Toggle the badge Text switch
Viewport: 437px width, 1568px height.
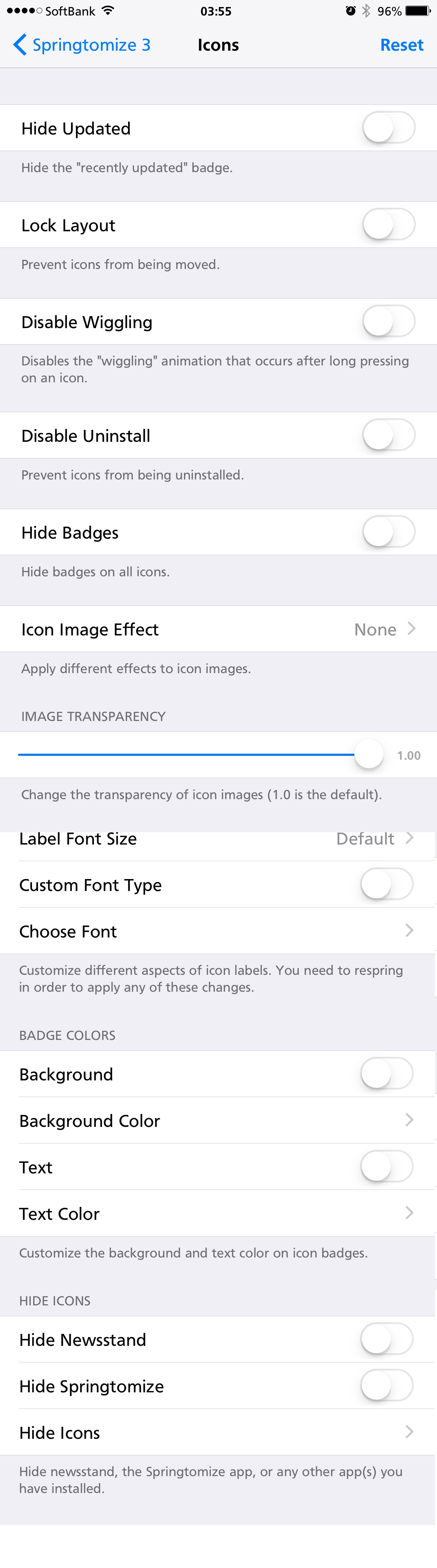point(386,1167)
